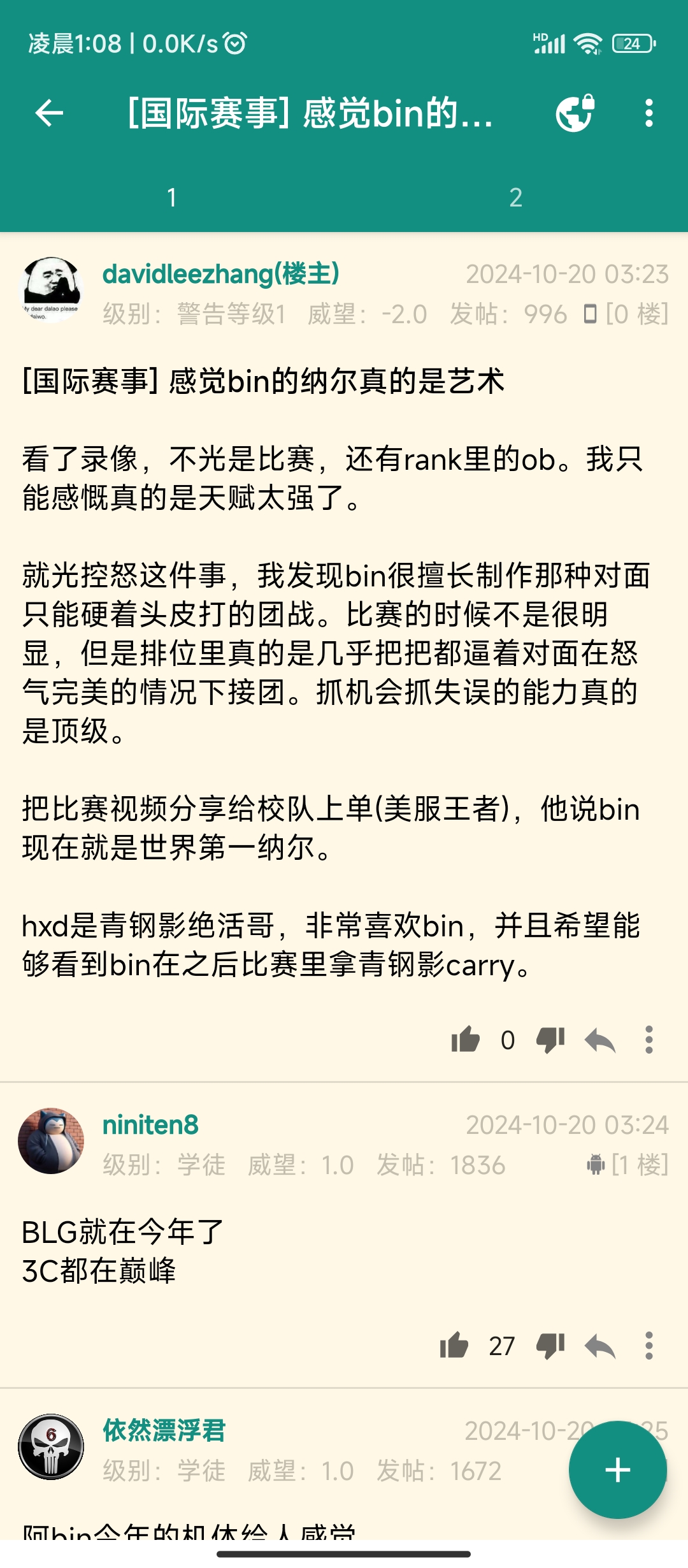Open the web browser globe icon
The width and height of the screenshot is (688, 1568).
574,113
